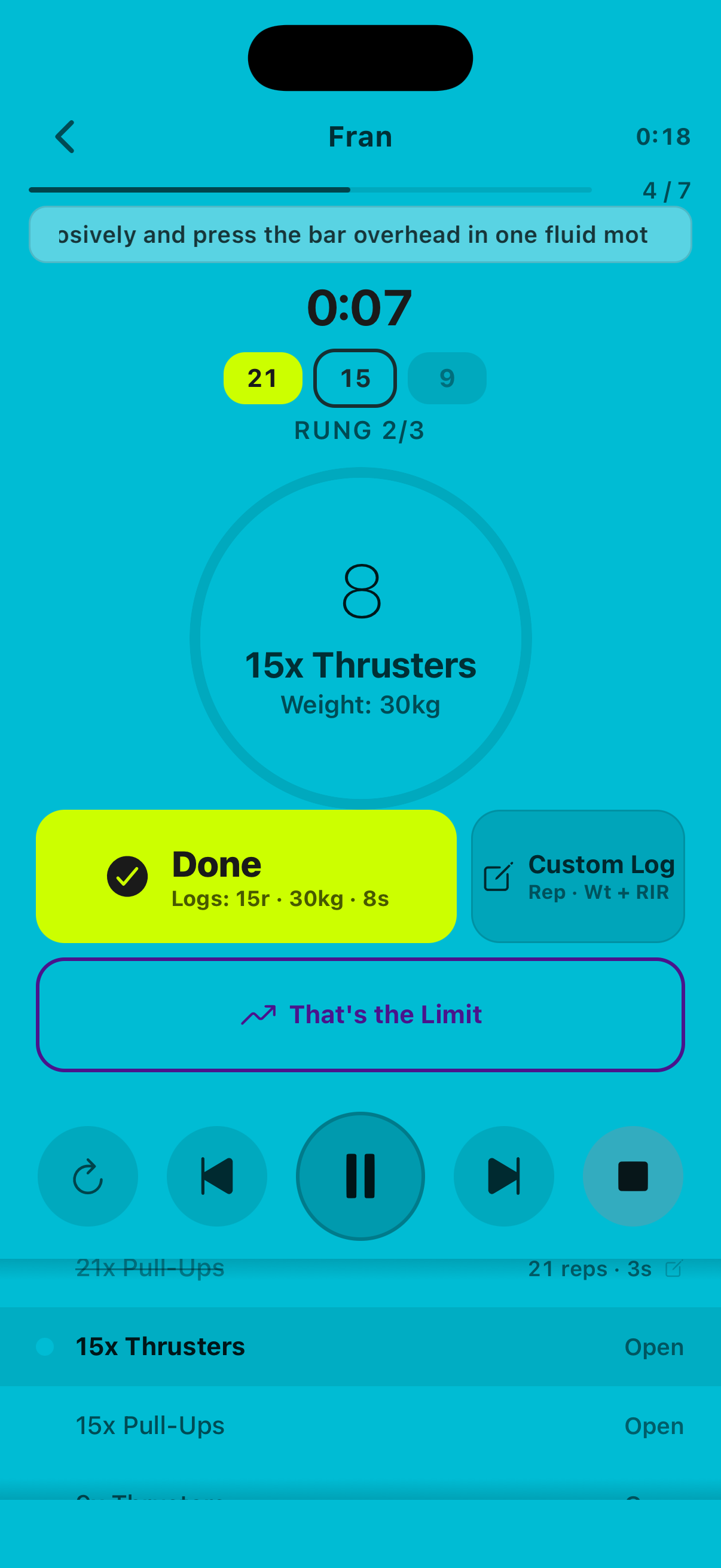The image size is (721, 1568).
Task: Pause the workout timer
Action: pyautogui.click(x=360, y=1176)
